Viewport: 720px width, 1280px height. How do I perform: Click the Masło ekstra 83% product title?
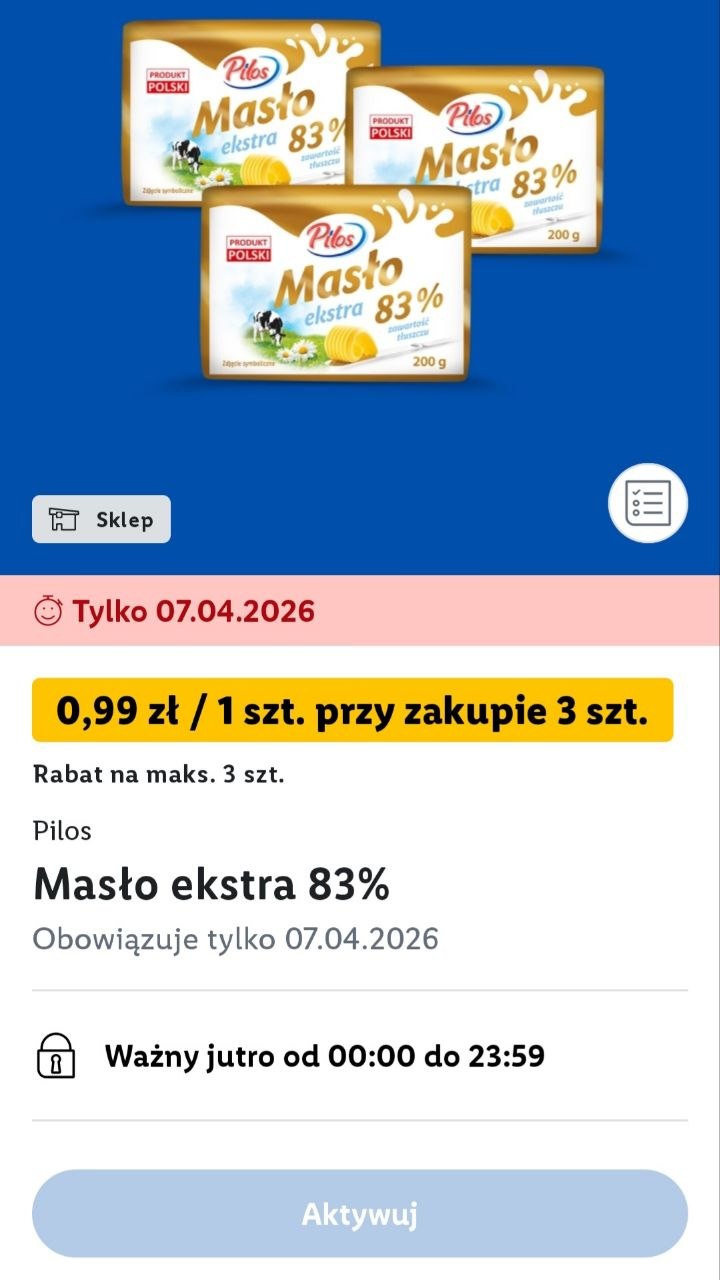pos(211,884)
